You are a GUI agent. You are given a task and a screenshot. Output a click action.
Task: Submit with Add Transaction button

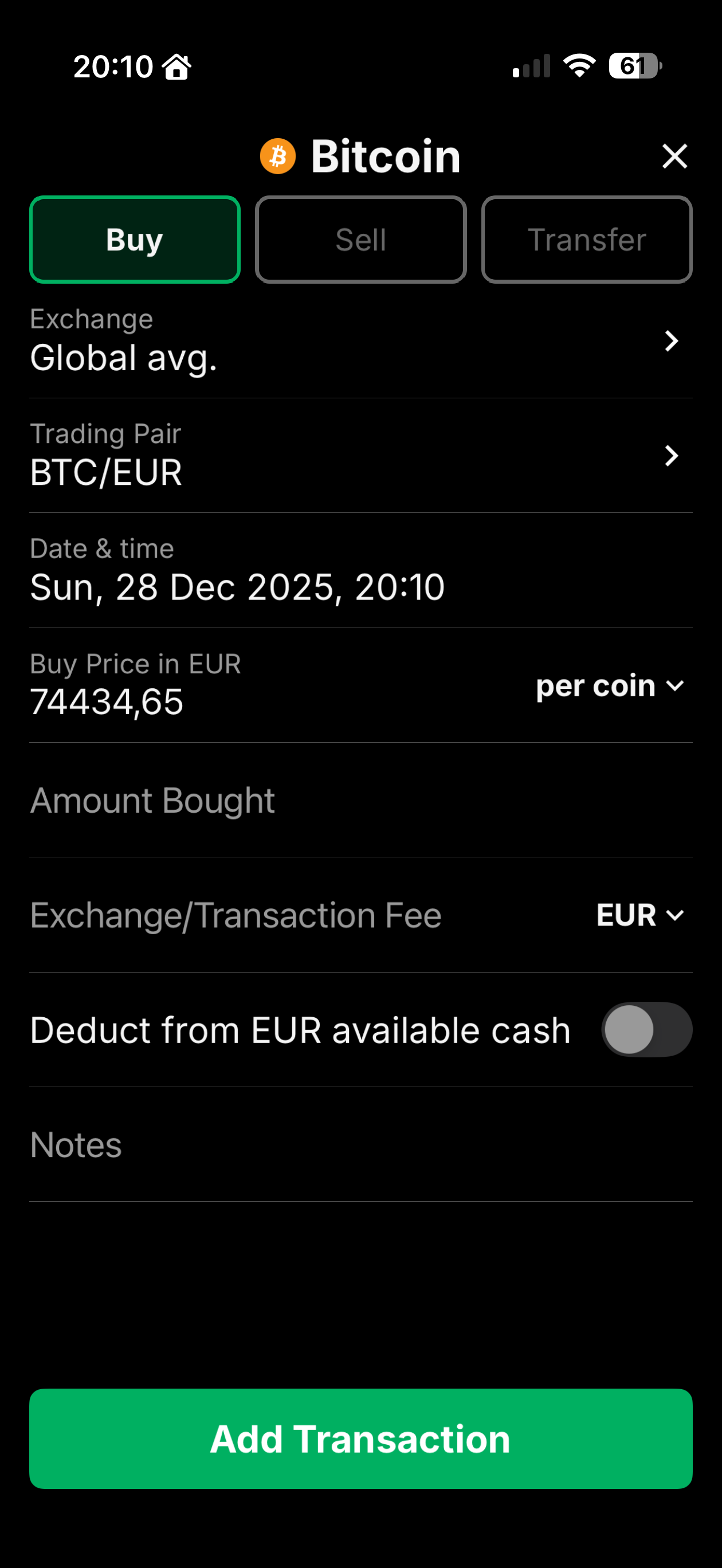tap(360, 1438)
